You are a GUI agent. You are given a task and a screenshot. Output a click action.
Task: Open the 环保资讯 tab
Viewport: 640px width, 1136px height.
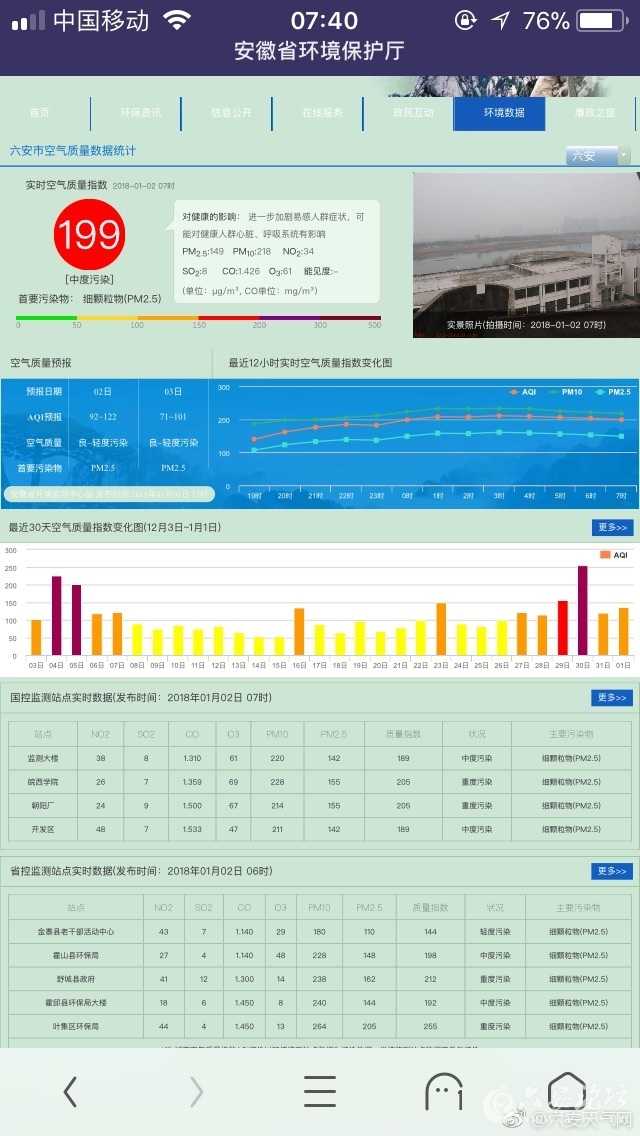(x=140, y=113)
